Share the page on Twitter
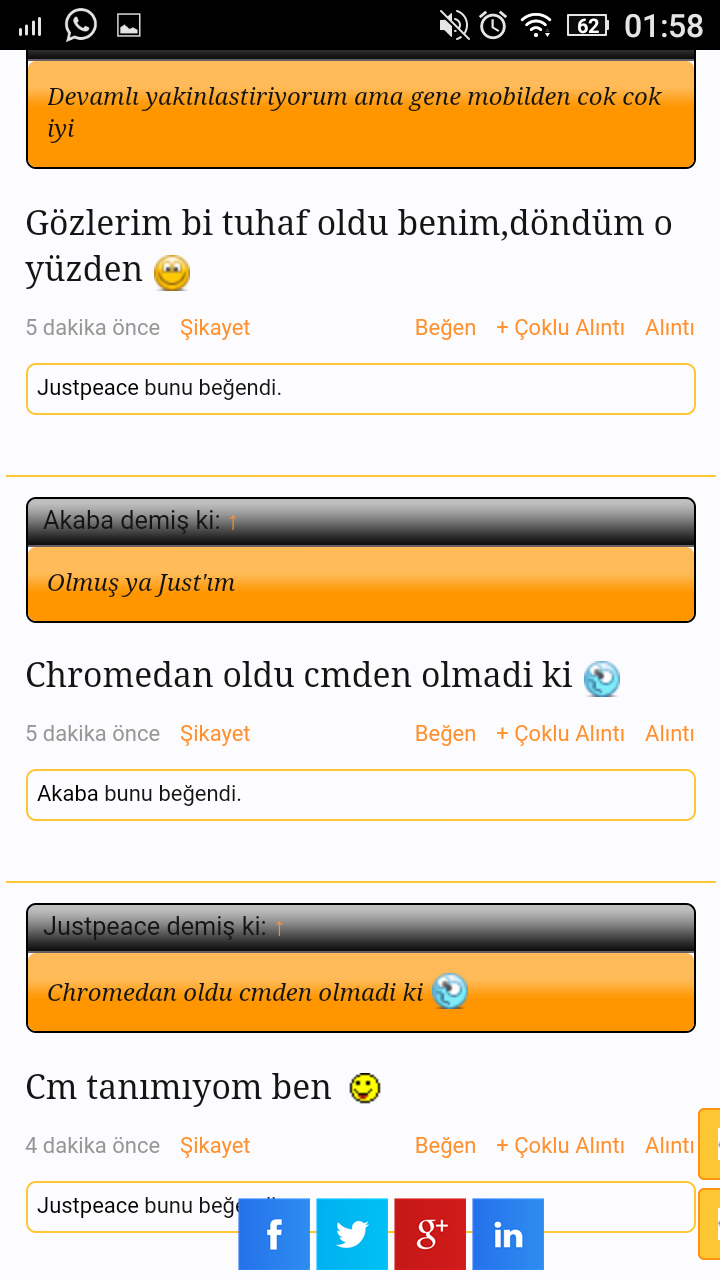This screenshot has width=720, height=1280. 352,1234
